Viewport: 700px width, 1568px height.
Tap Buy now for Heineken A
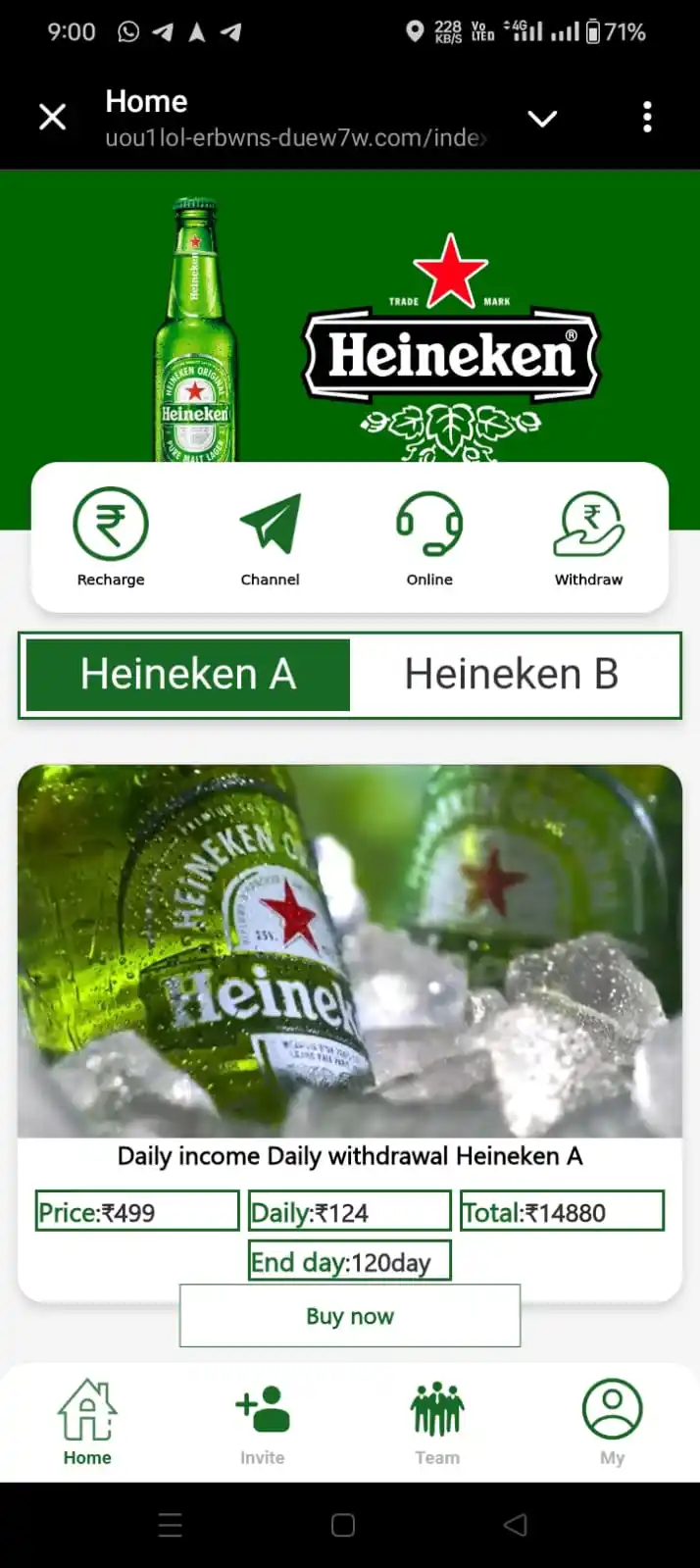(x=350, y=1316)
